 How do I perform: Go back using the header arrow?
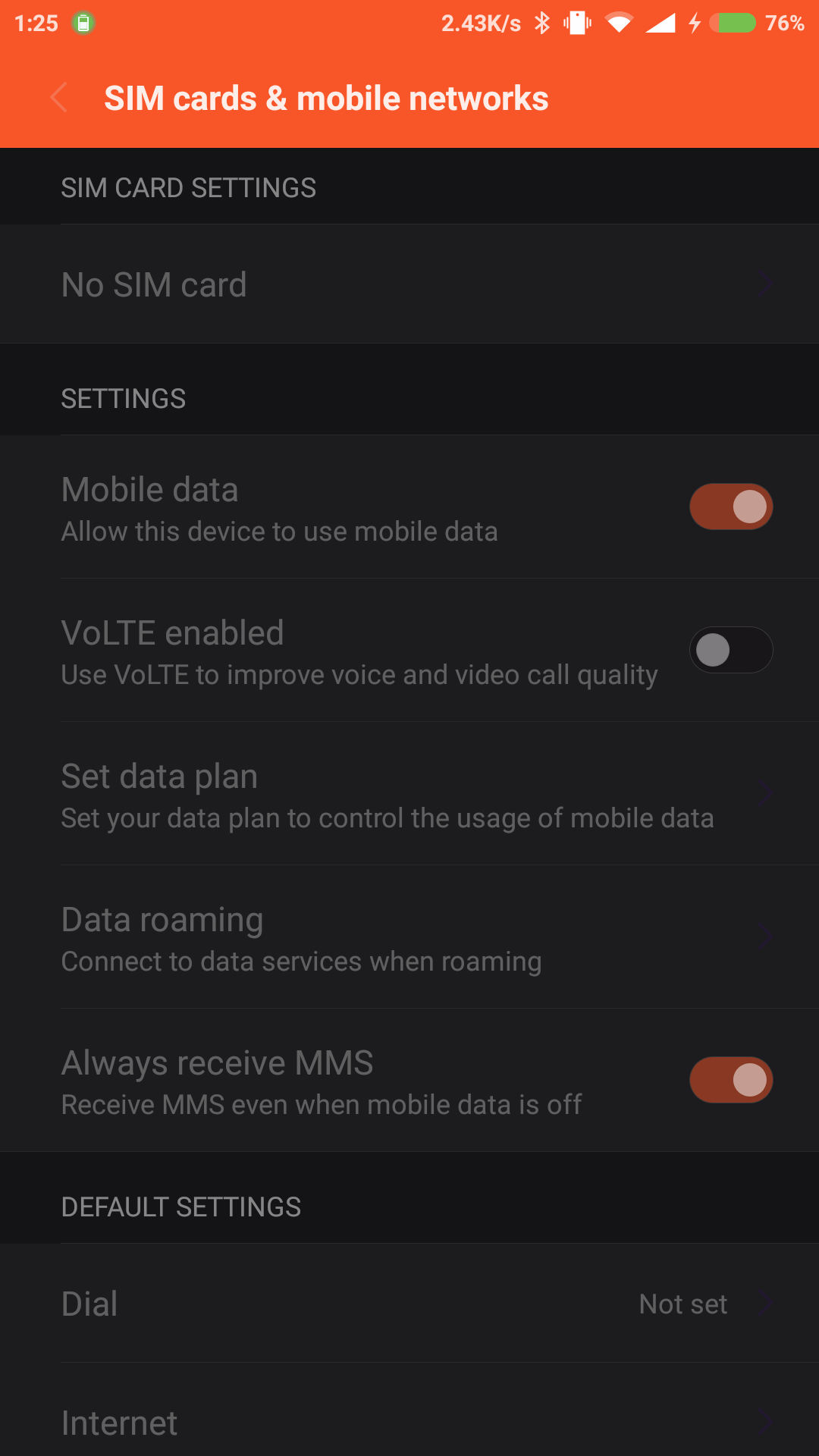tap(59, 98)
